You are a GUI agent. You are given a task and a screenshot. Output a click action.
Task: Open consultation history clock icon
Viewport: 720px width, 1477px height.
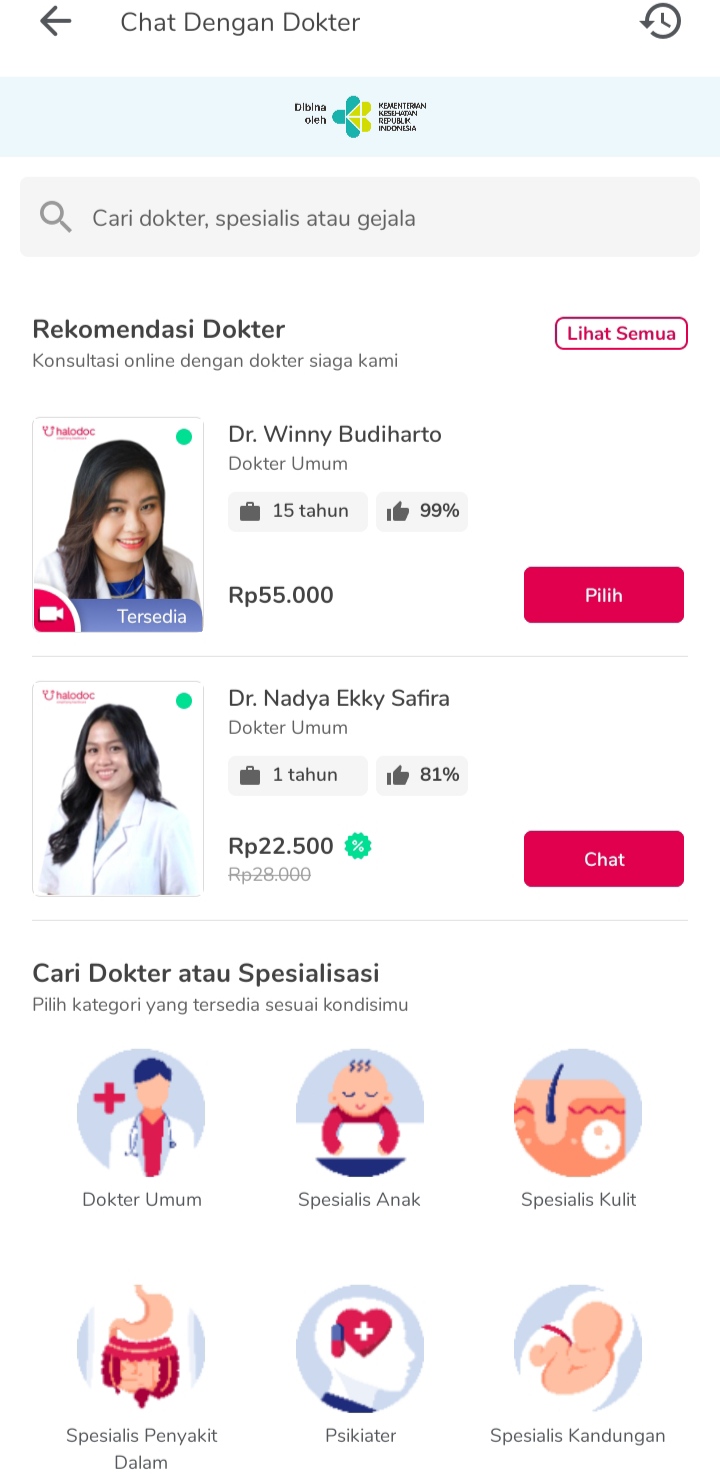coord(661,22)
